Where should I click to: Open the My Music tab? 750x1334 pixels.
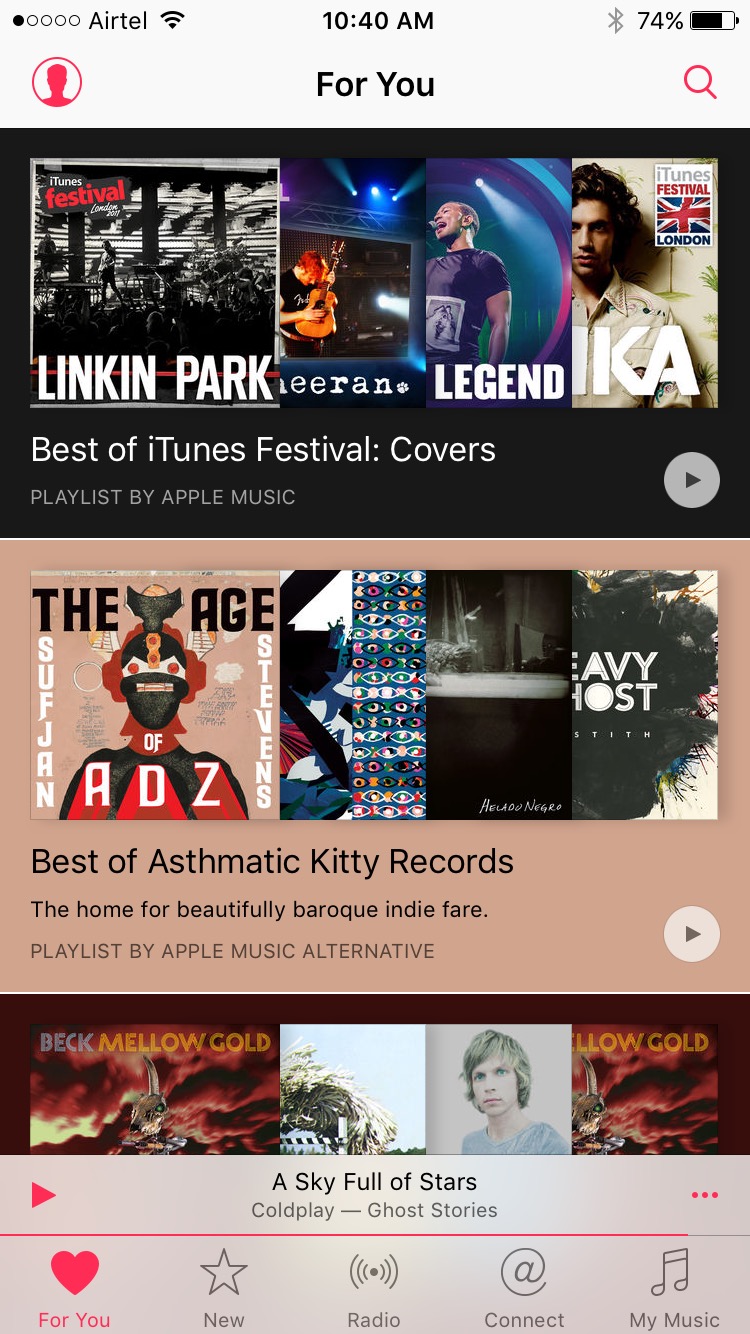(674, 1289)
